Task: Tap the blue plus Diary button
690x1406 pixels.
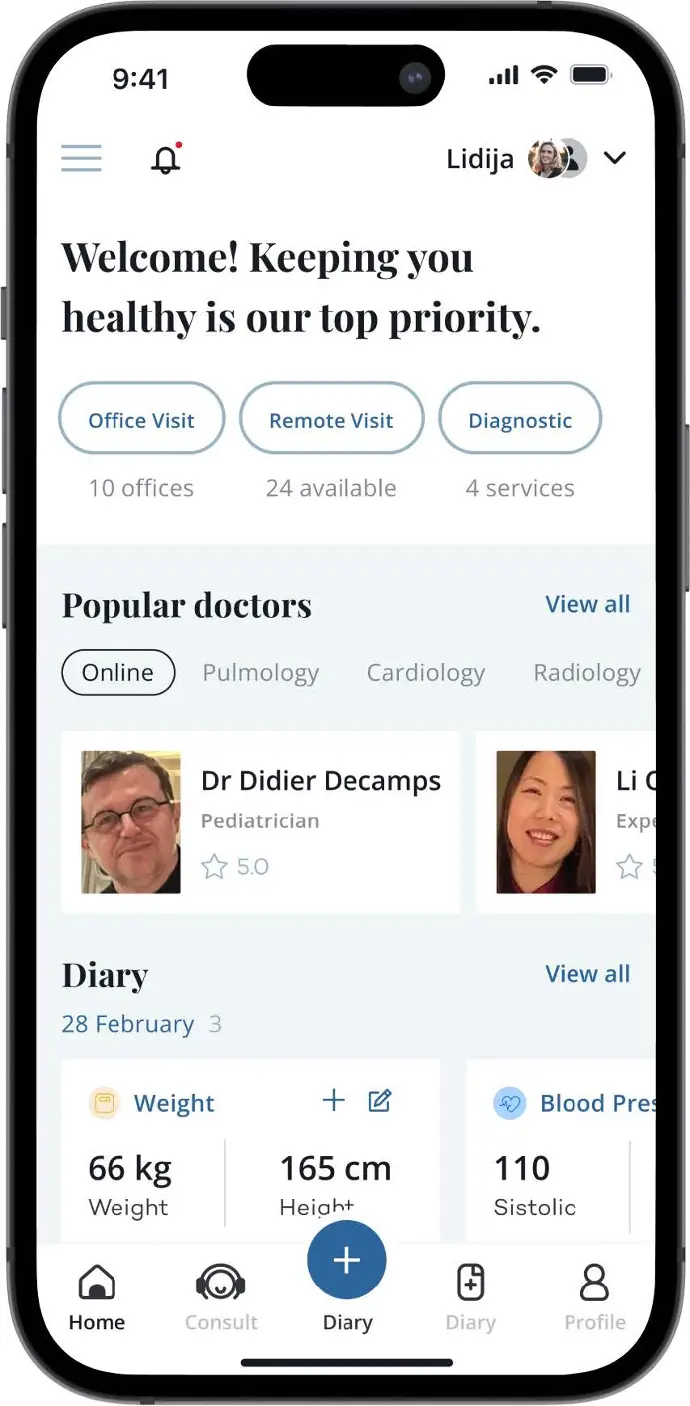Action: coord(346,1260)
